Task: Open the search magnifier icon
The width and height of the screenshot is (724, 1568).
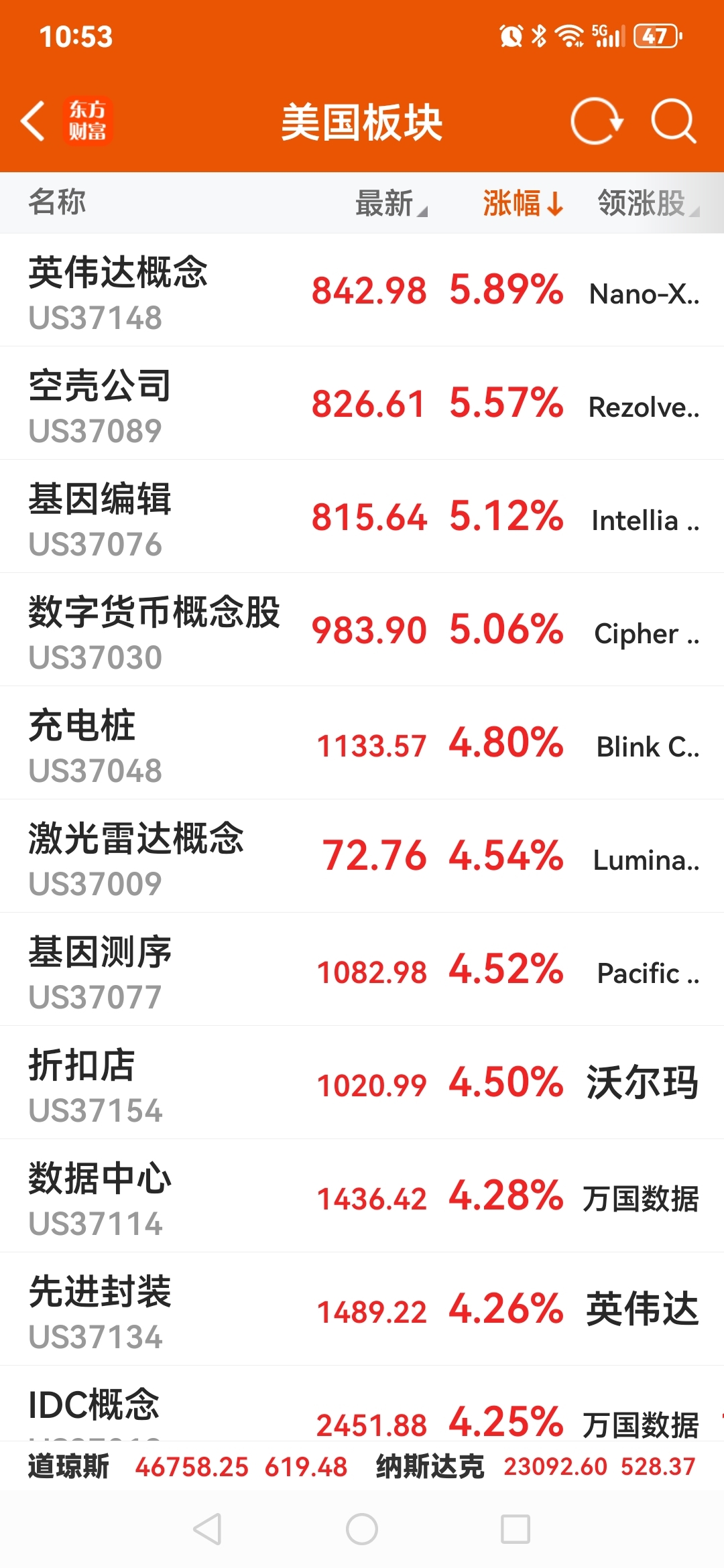Action: click(x=673, y=121)
